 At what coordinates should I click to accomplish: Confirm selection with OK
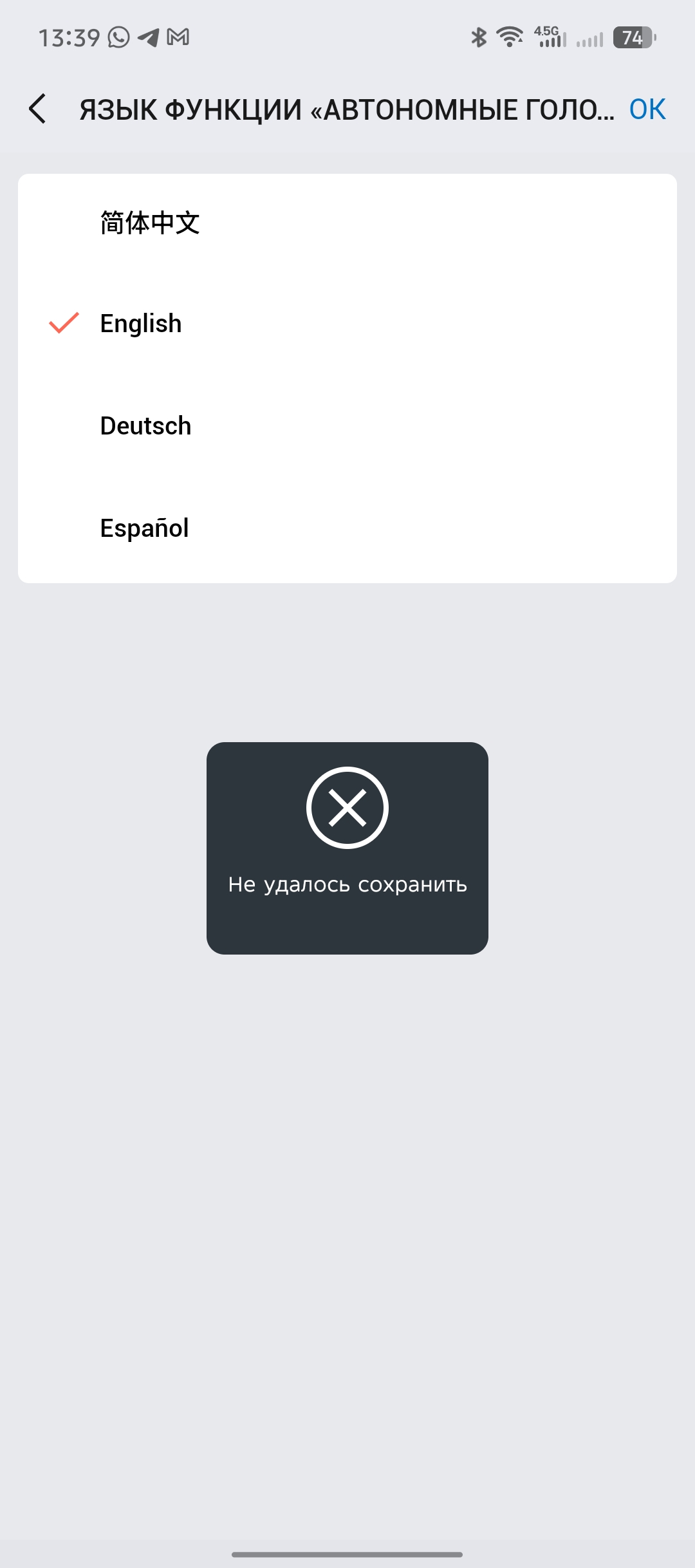tap(647, 109)
